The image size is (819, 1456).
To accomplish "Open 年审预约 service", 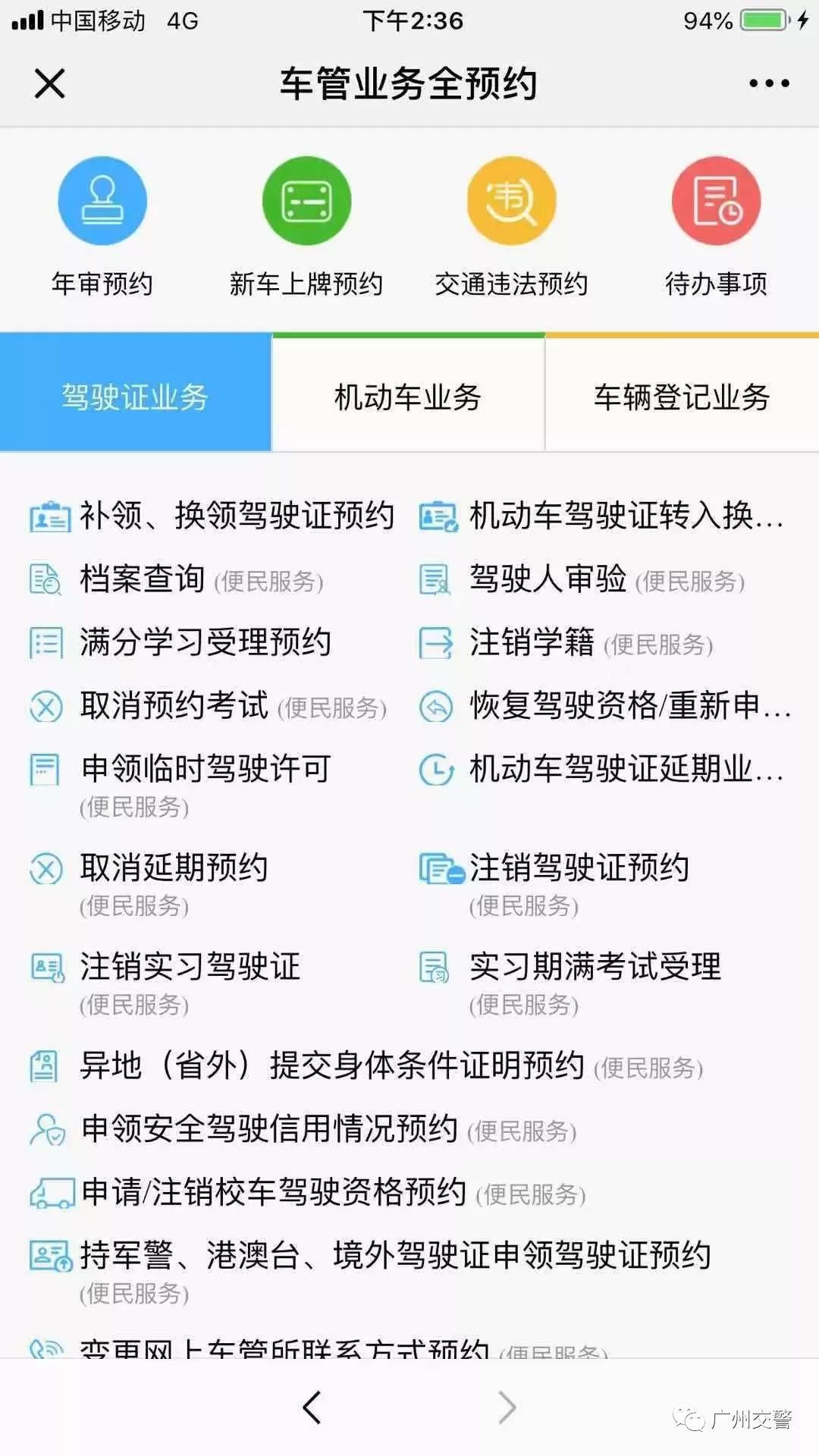I will click(102, 227).
